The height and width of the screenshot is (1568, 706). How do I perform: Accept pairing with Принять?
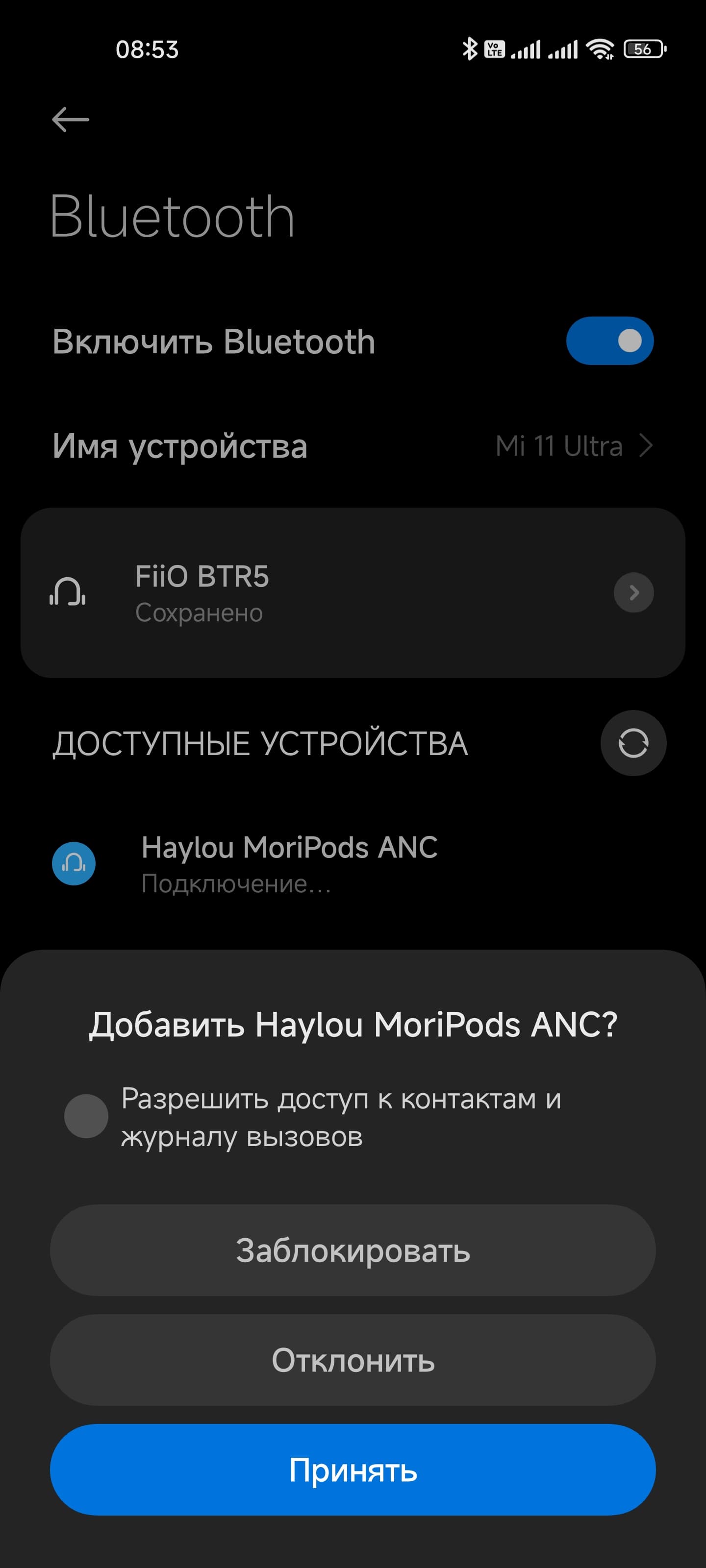pos(353,1470)
